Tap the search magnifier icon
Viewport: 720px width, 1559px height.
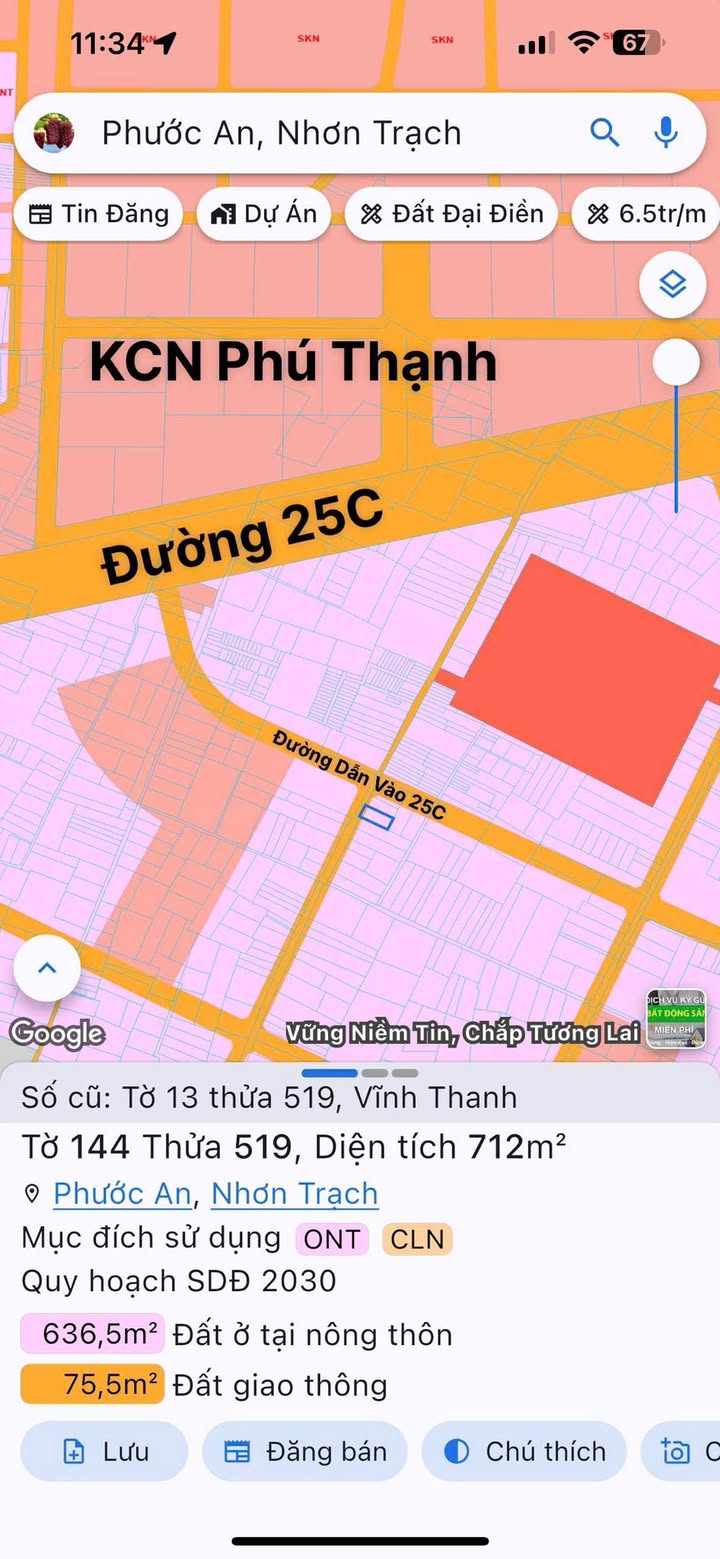click(x=604, y=132)
